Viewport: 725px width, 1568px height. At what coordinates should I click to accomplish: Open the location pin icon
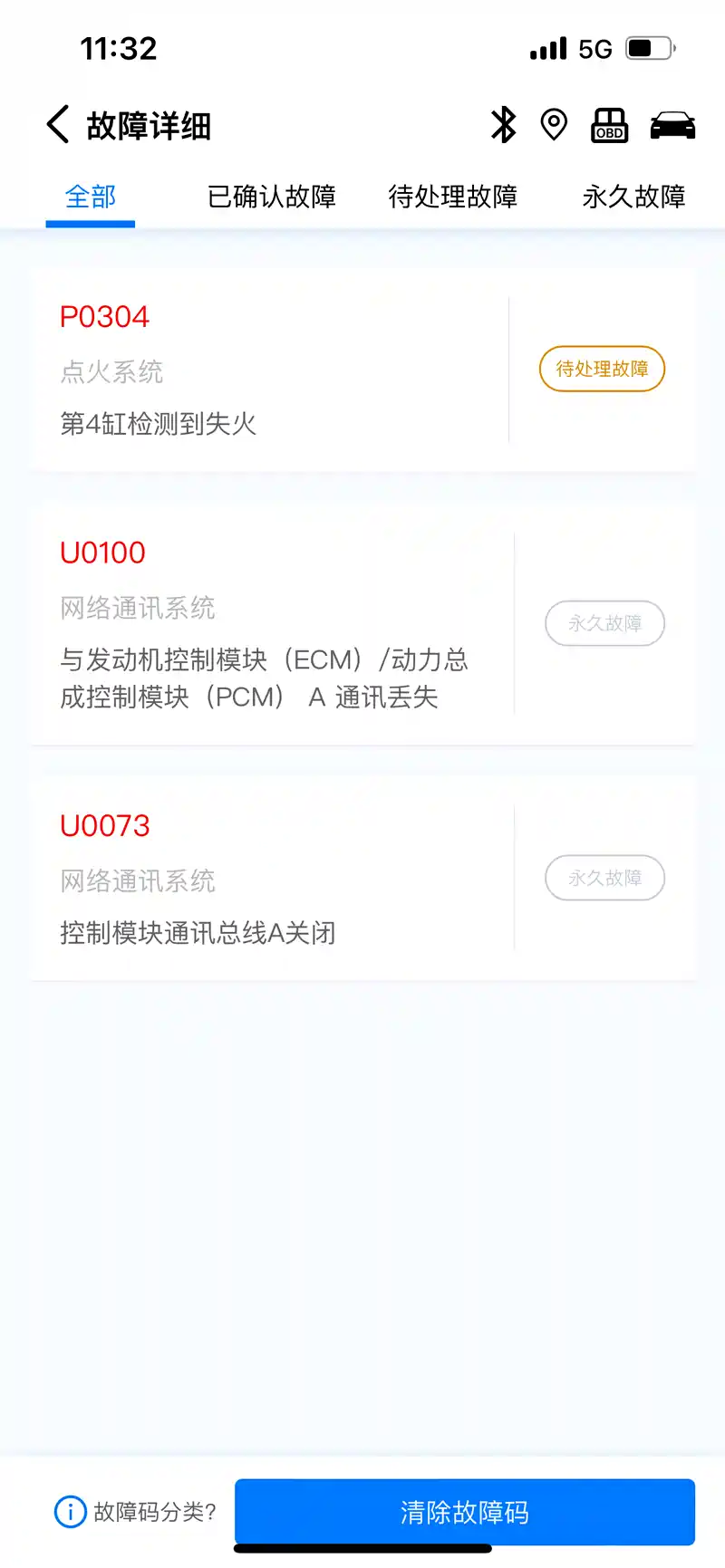[554, 125]
